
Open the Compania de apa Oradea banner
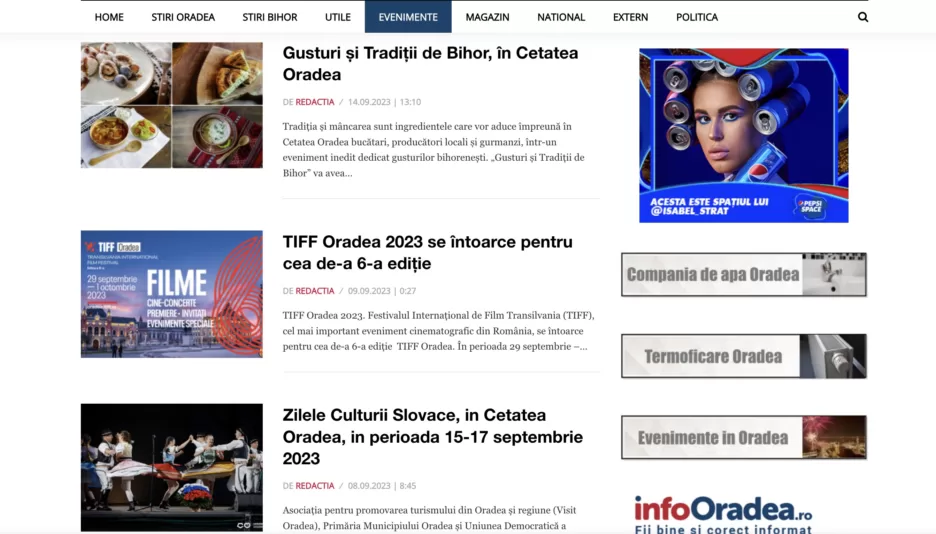click(x=743, y=274)
